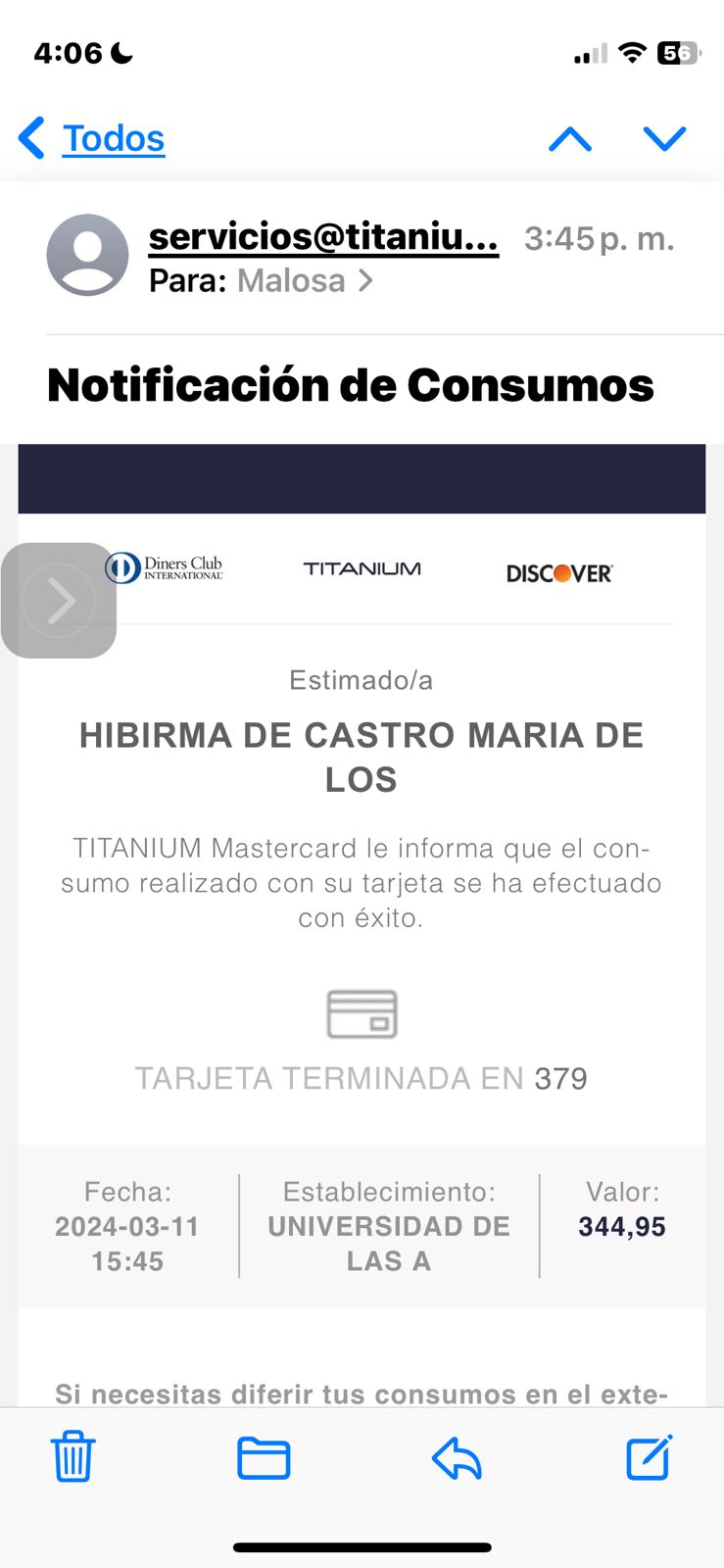
Task: Reply to this email
Action: click(457, 1457)
